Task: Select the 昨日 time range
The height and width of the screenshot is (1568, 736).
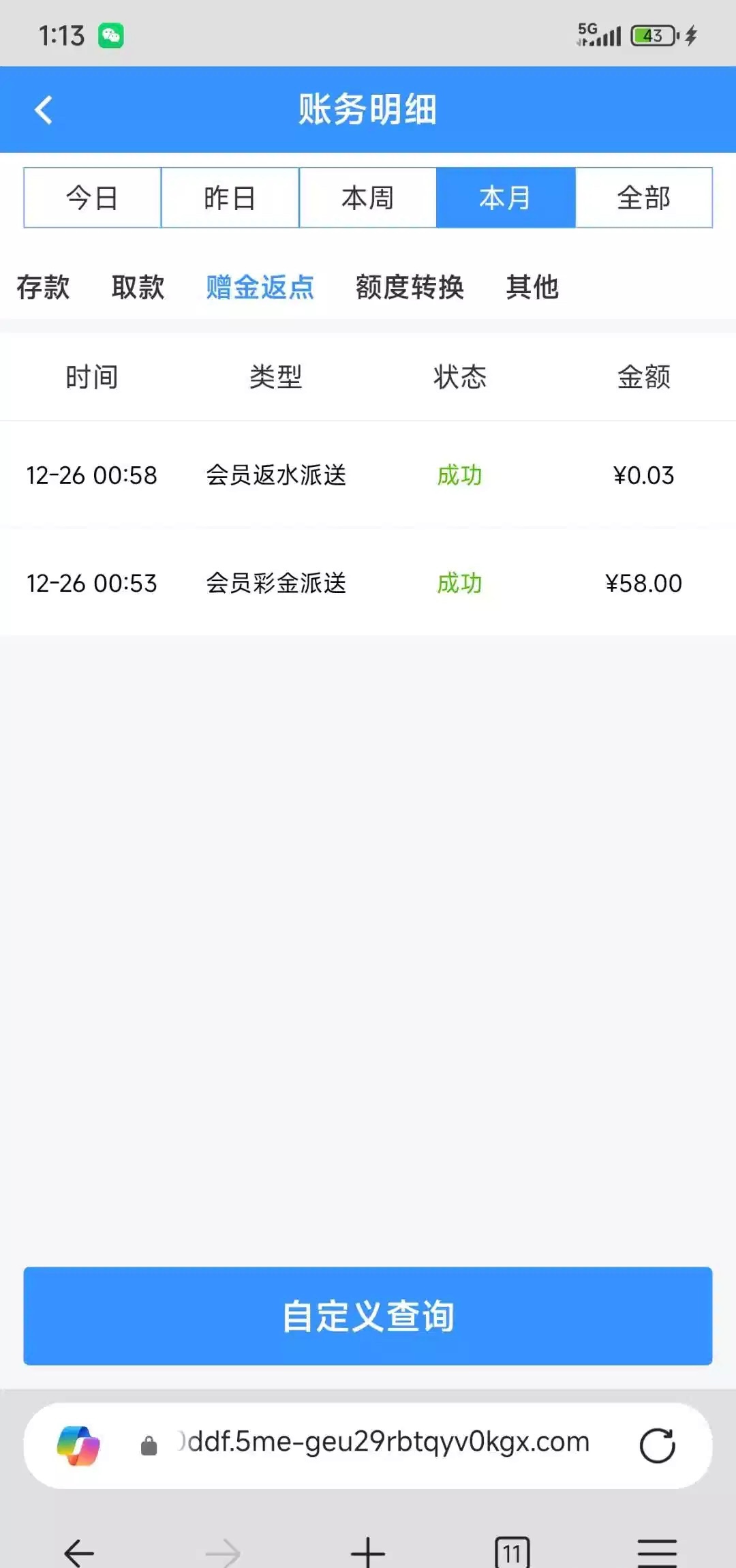Action: (x=230, y=198)
